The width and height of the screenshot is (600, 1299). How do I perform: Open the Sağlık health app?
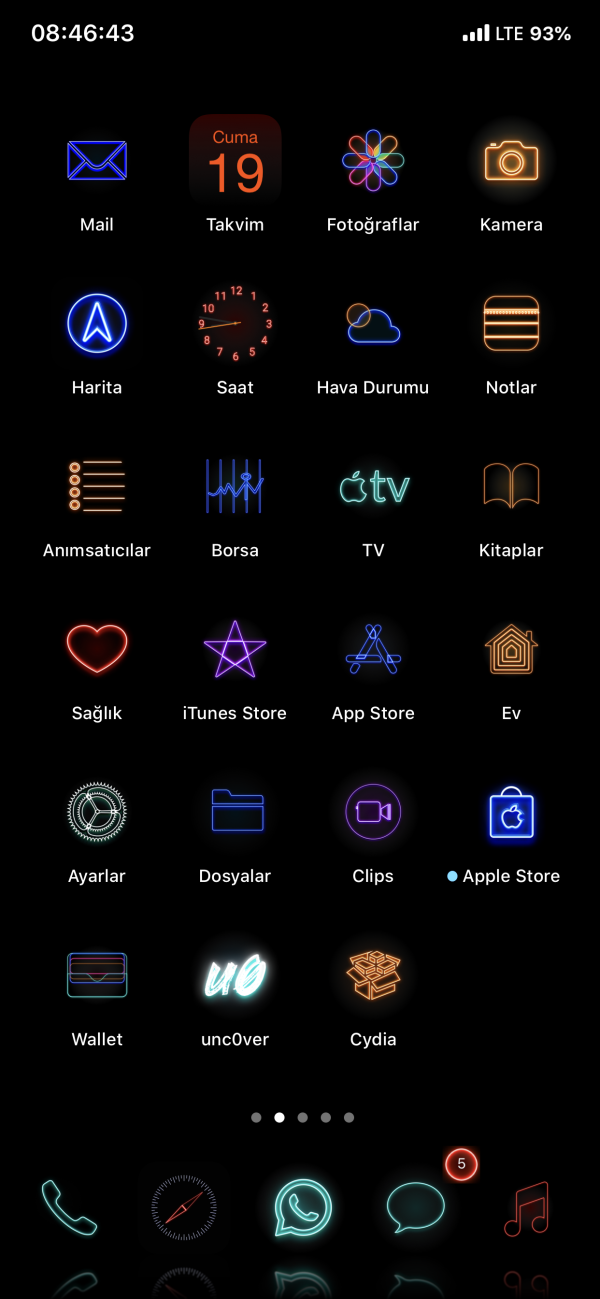point(97,649)
